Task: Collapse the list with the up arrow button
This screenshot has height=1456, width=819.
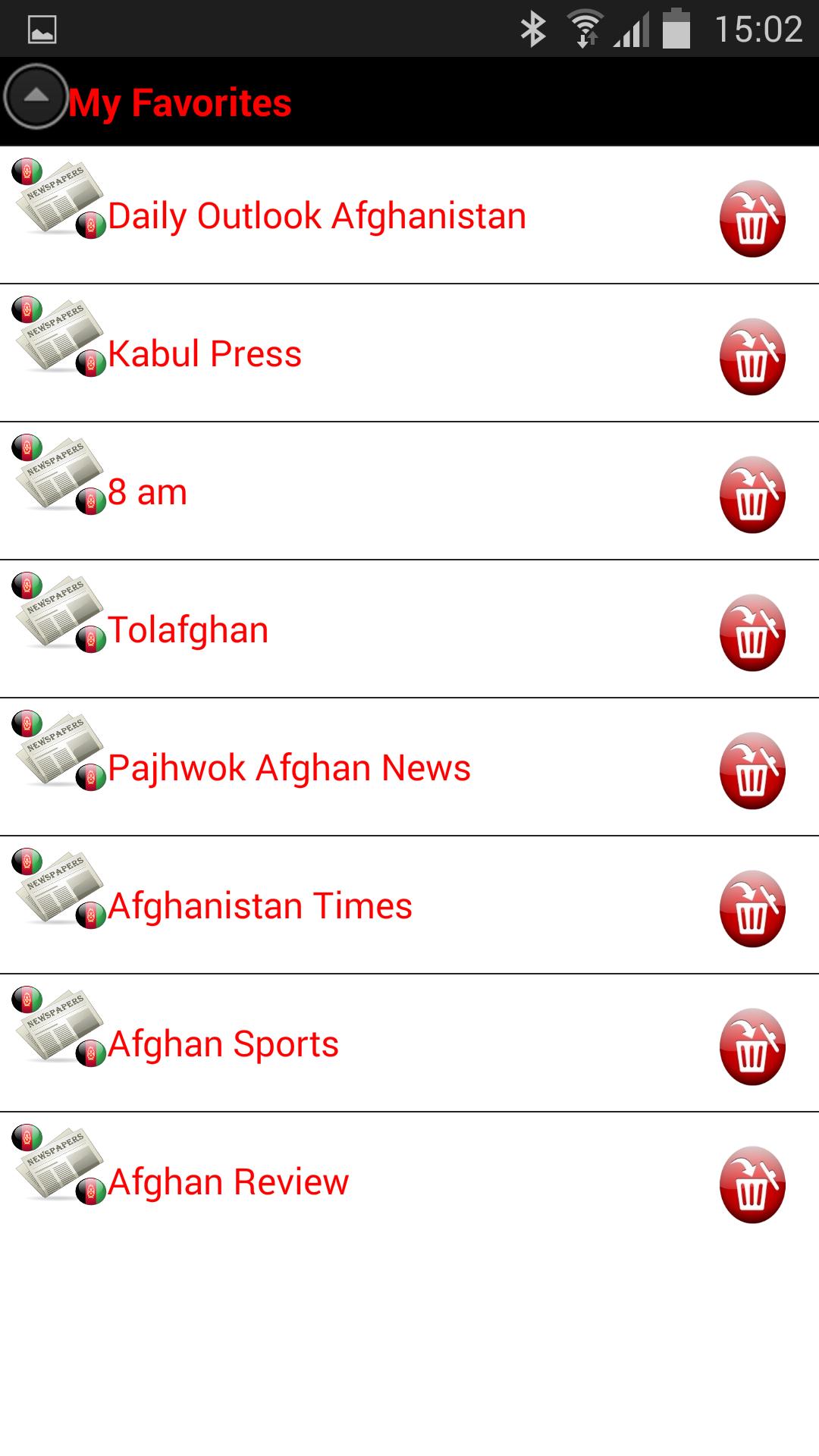Action: (x=36, y=97)
